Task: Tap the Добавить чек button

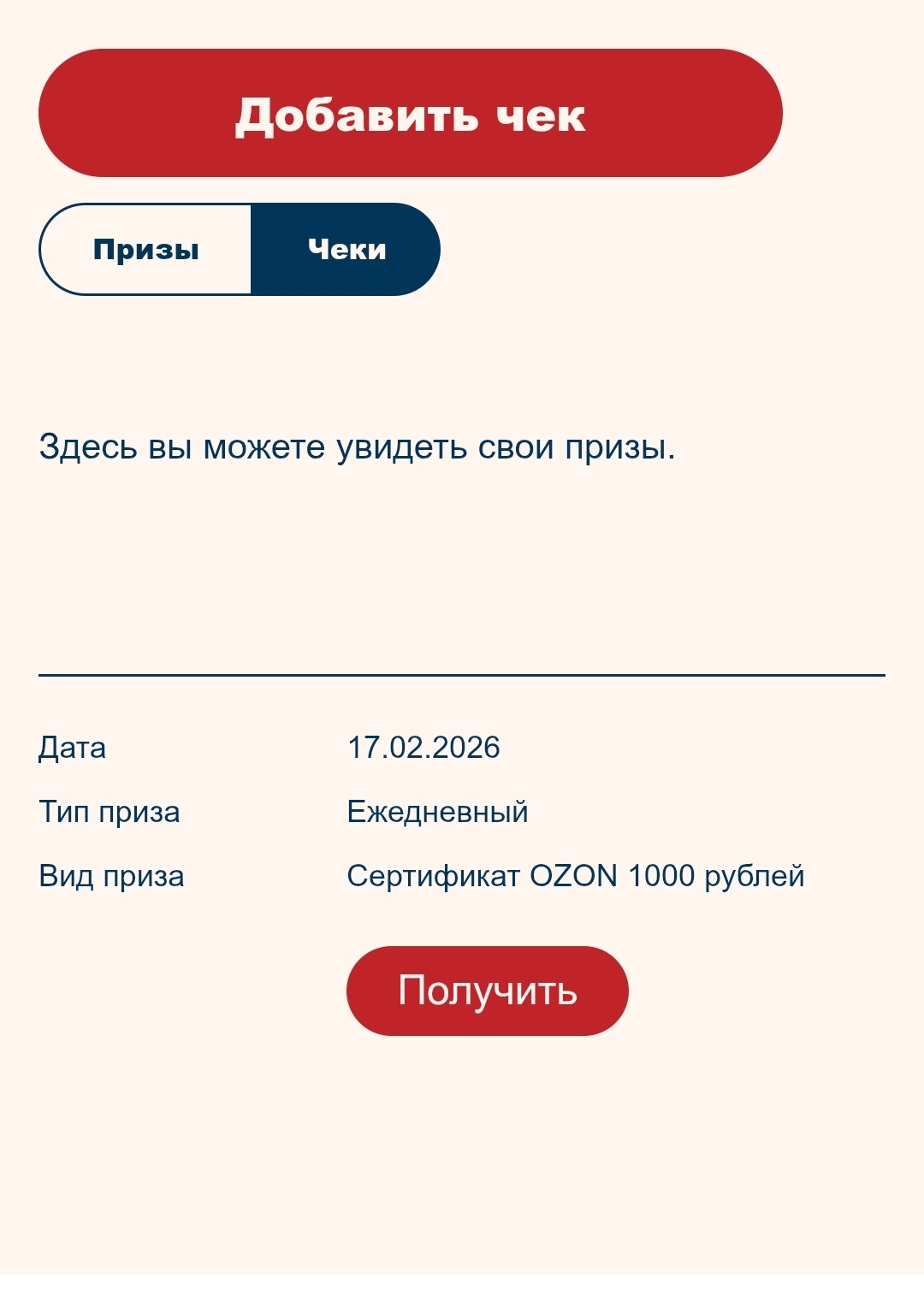Action: pos(411,113)
